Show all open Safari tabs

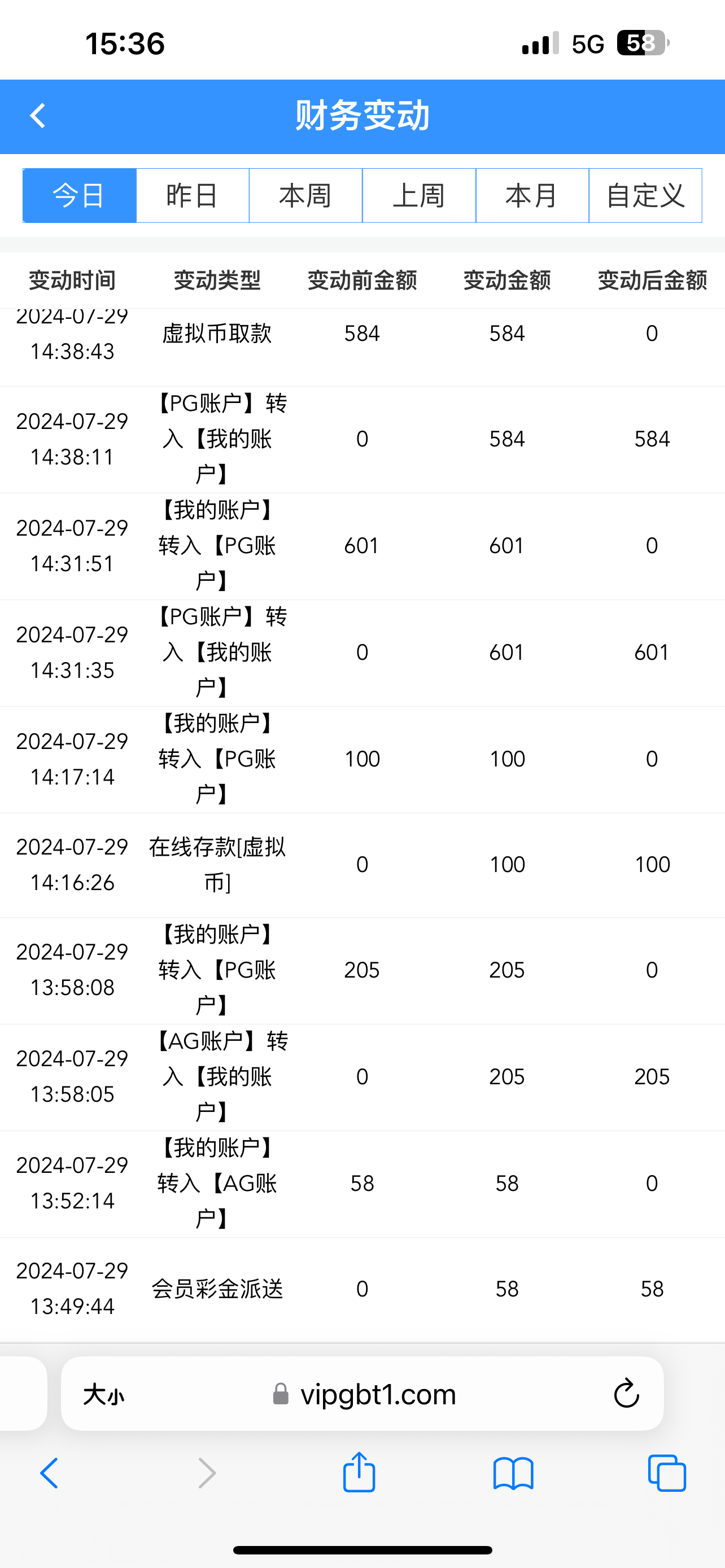click(667, 1473)
